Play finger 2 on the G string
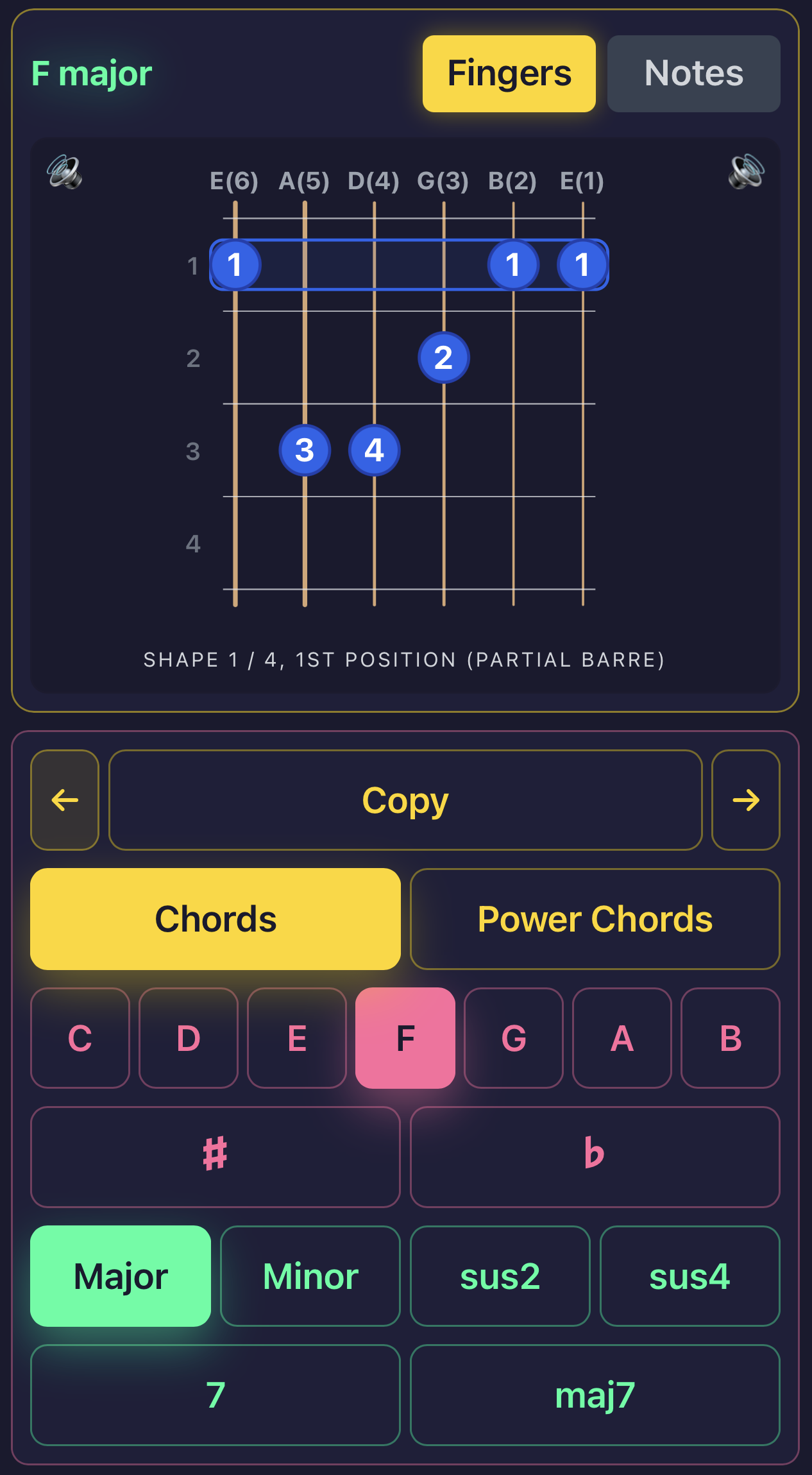The height and width of the screenshot is (1475, 812). [x=443, y=359]
